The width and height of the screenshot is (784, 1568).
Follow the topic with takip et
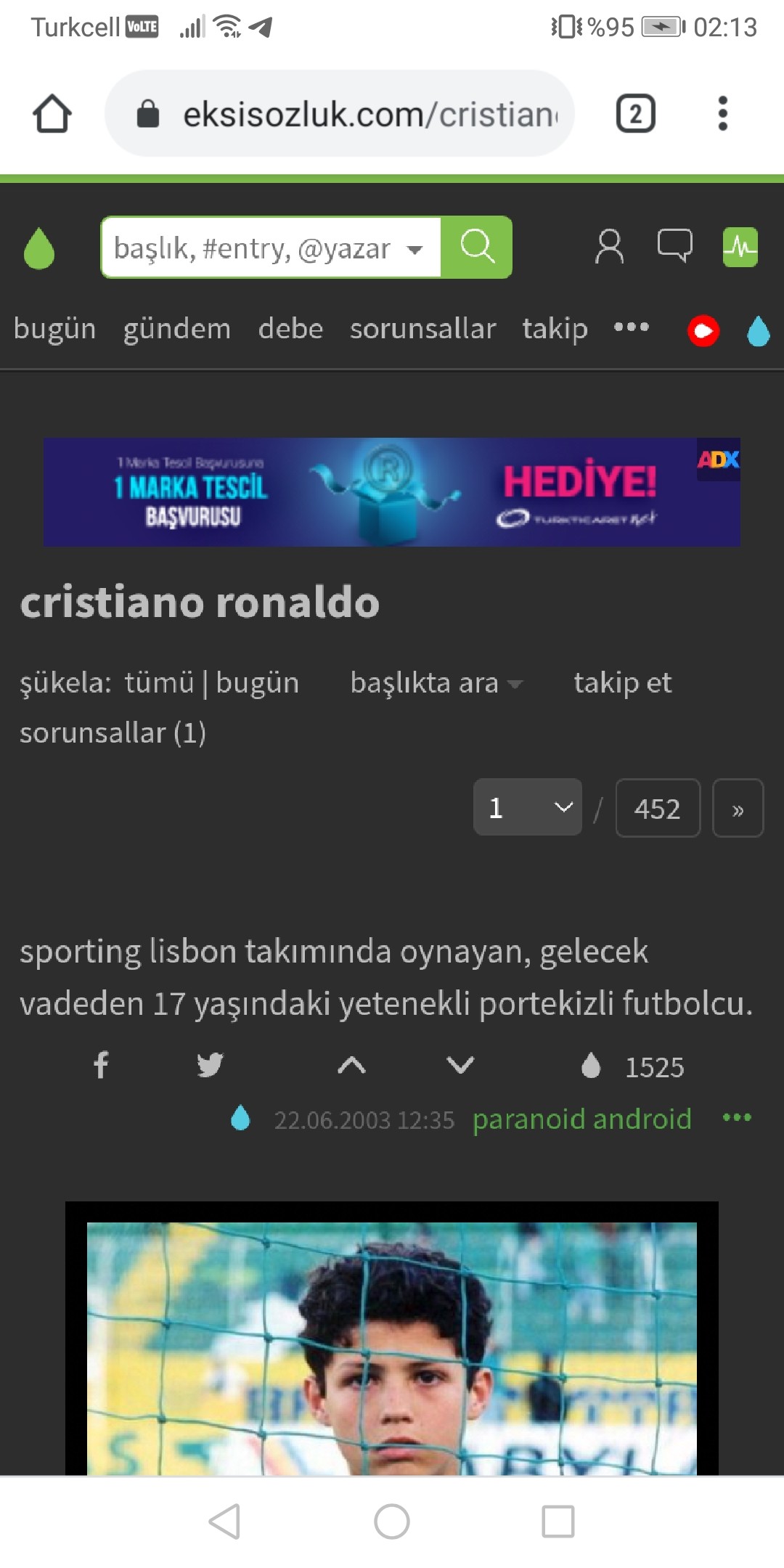pyautogui.click(x=622, y=683)
